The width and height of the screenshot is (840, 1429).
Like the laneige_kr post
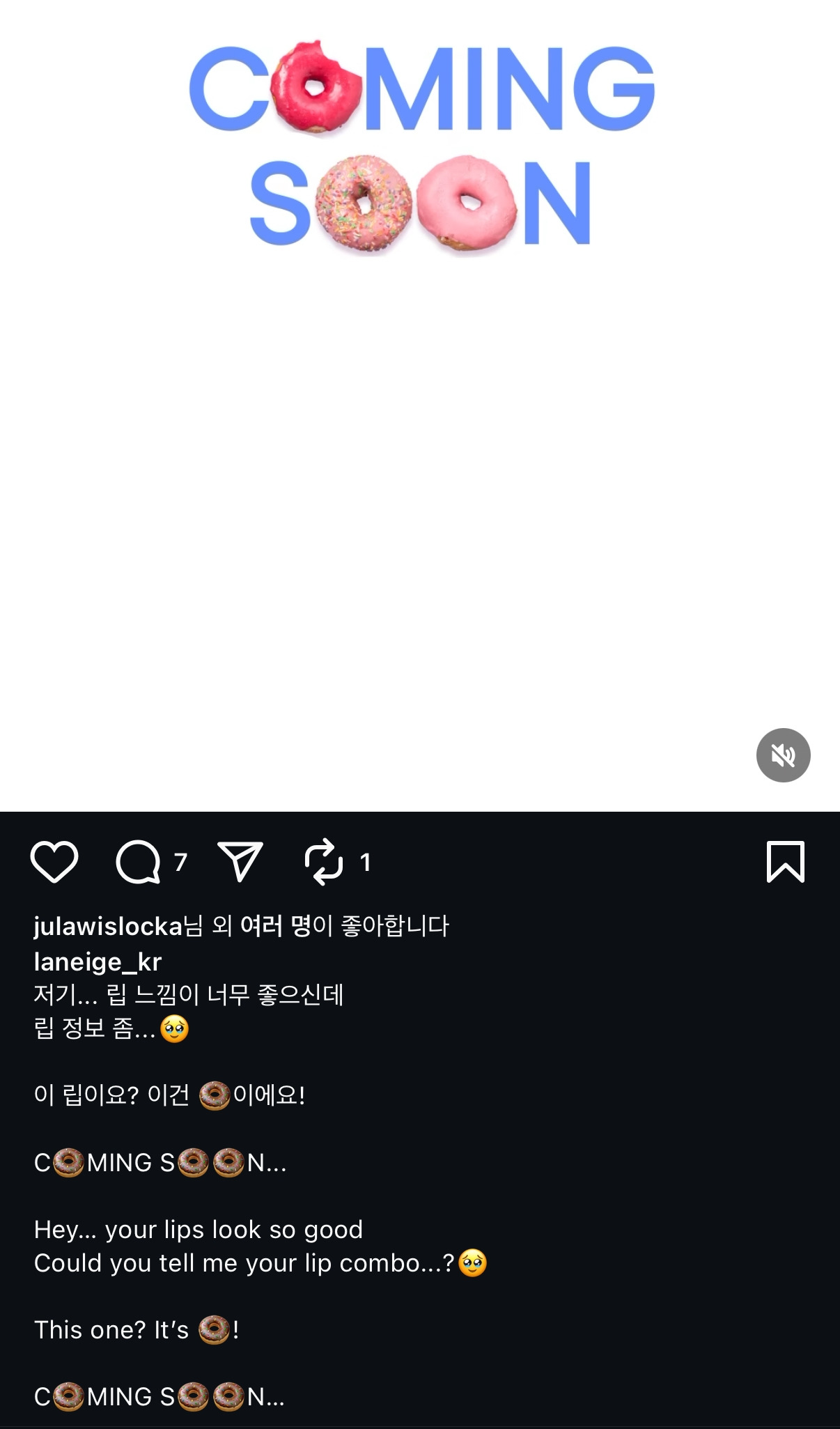point(54,862)
